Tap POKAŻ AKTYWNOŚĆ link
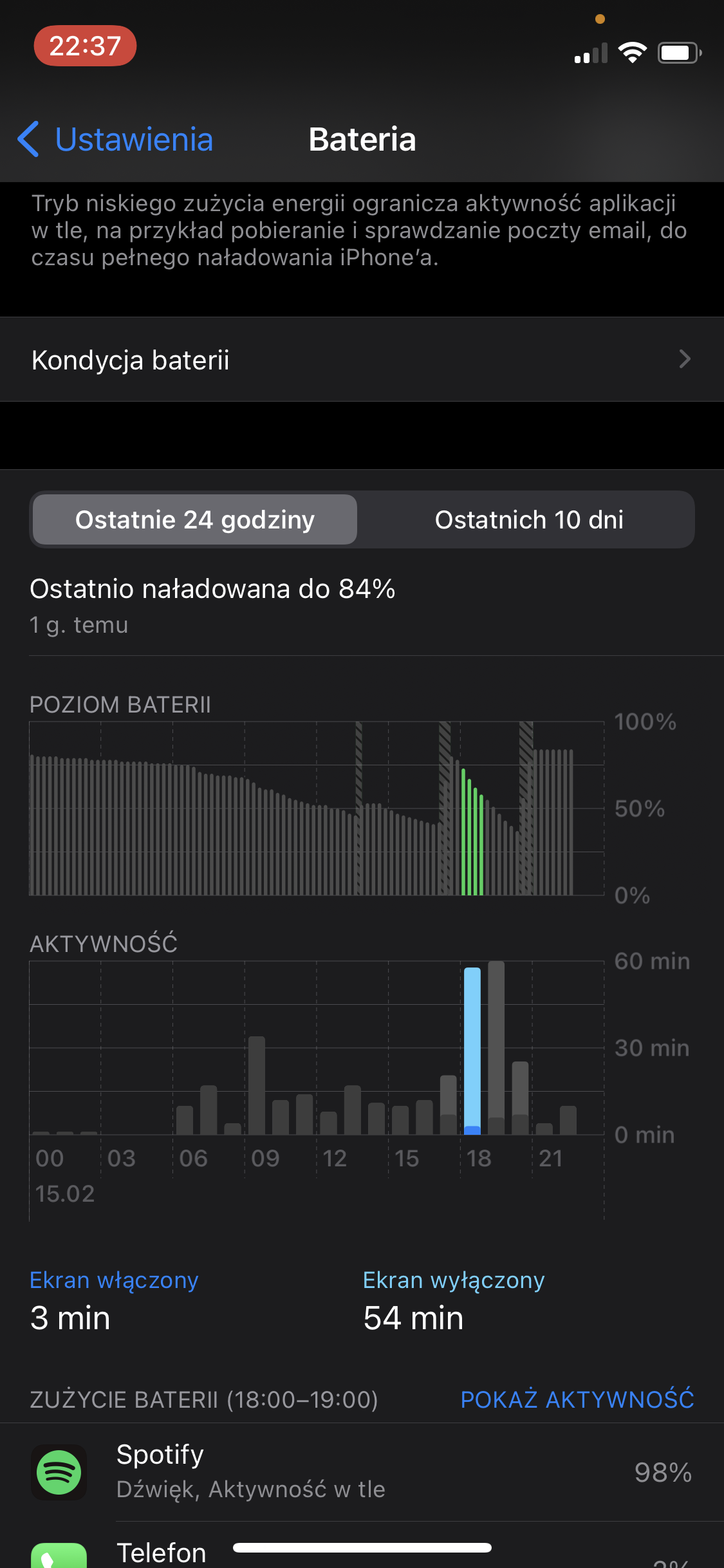 (x=577, y=1399)
